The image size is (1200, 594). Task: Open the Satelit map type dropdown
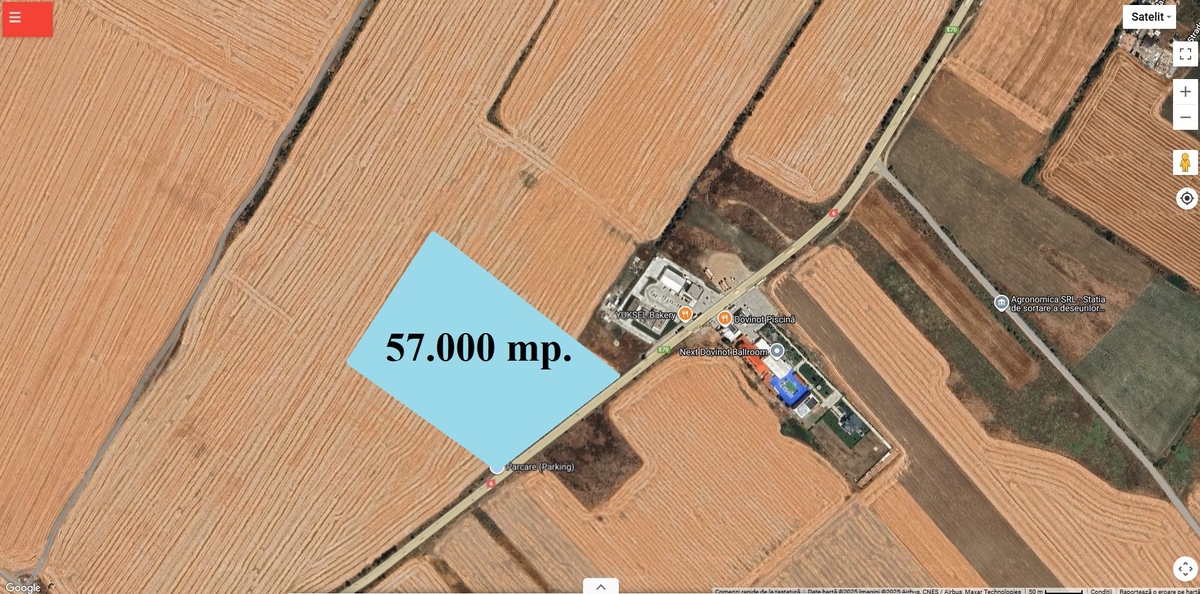(1149, 17)
